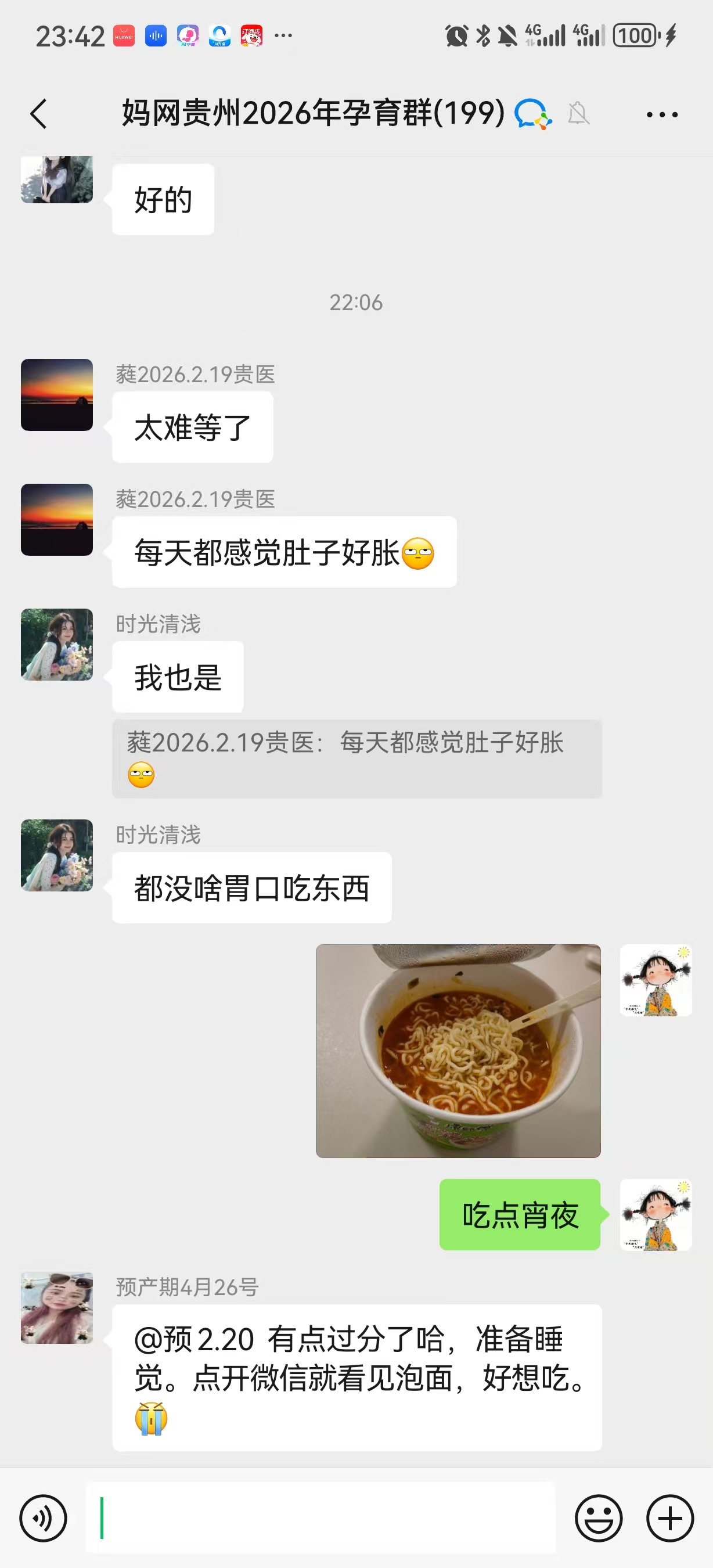Open the group chat overflow menu
Viewport: 713px width, 1568px height.
coord(662,114)
